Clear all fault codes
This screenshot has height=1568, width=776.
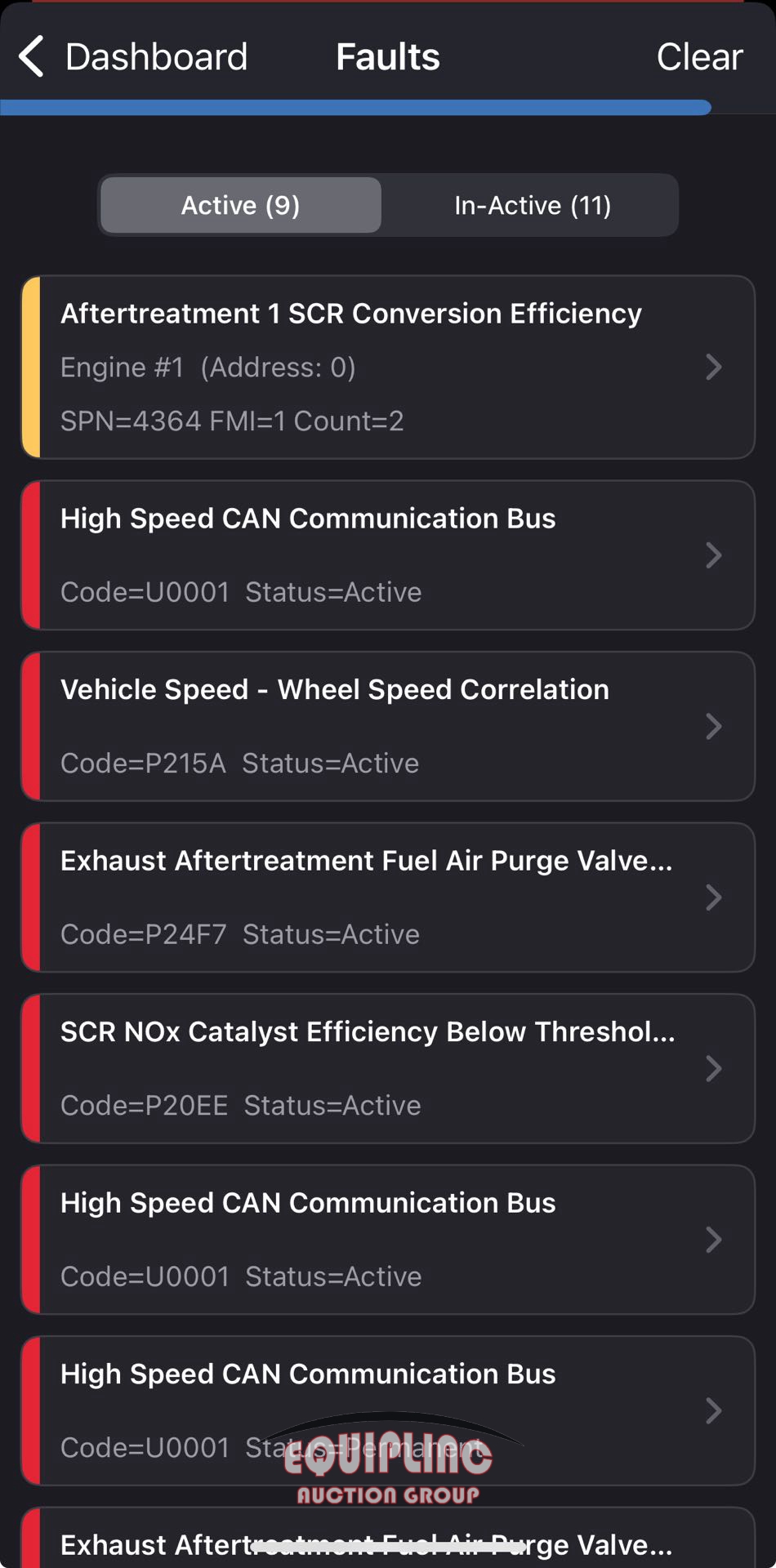pyautogui.click(x=699, y=57)
